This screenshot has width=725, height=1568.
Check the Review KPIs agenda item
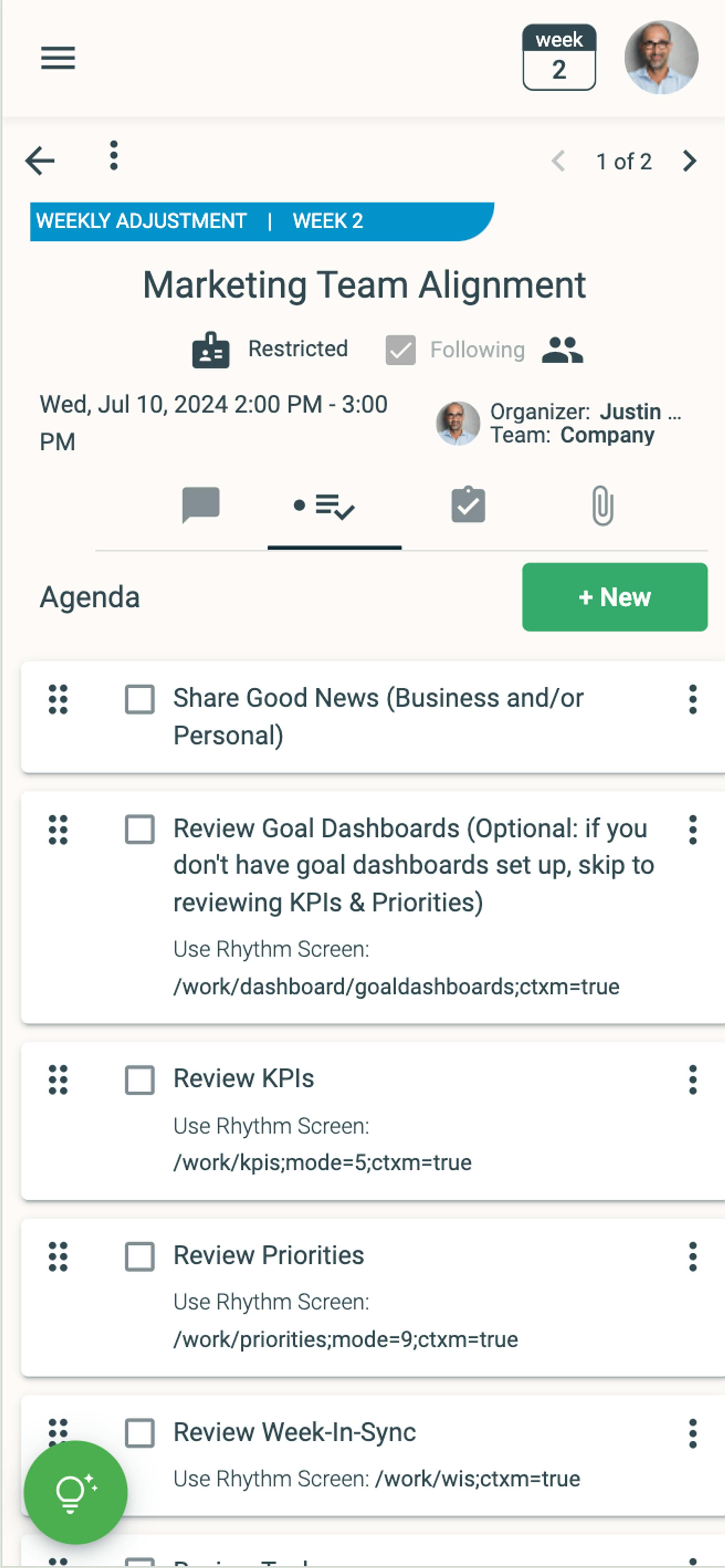click(x=139, y=1080)
